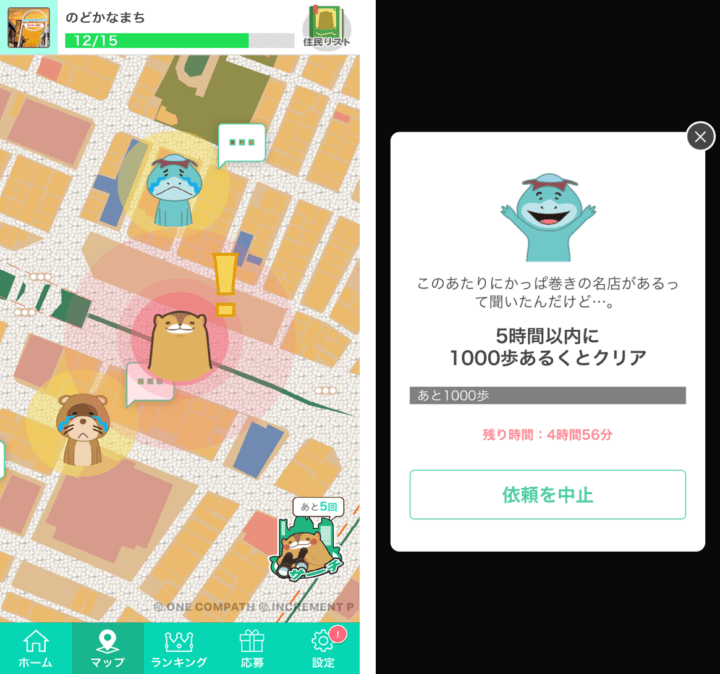This screenshot has width=720, height=674.
Task: Close the request dialog
Action: (x=700, y=136)
